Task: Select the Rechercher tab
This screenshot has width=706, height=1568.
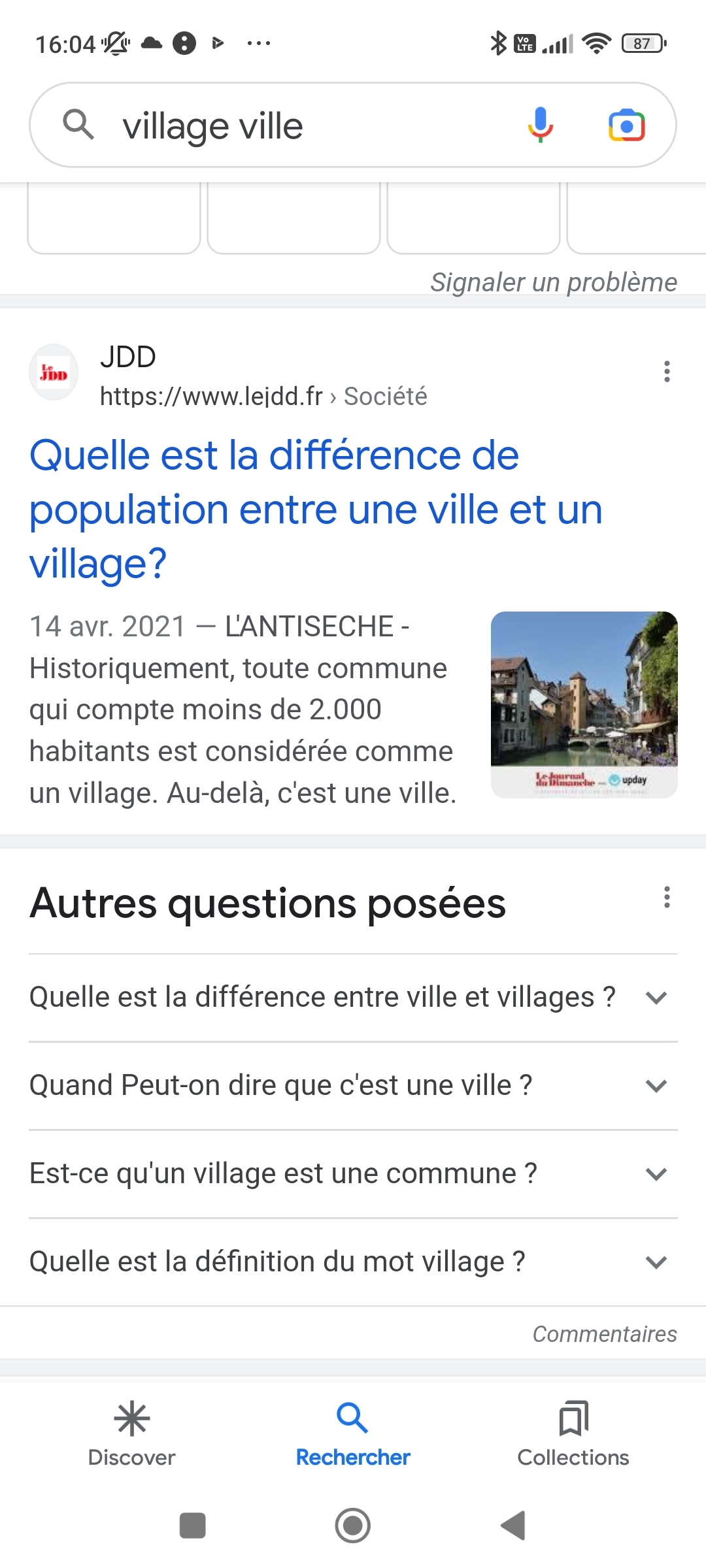Action: (x=353, y=1434)
